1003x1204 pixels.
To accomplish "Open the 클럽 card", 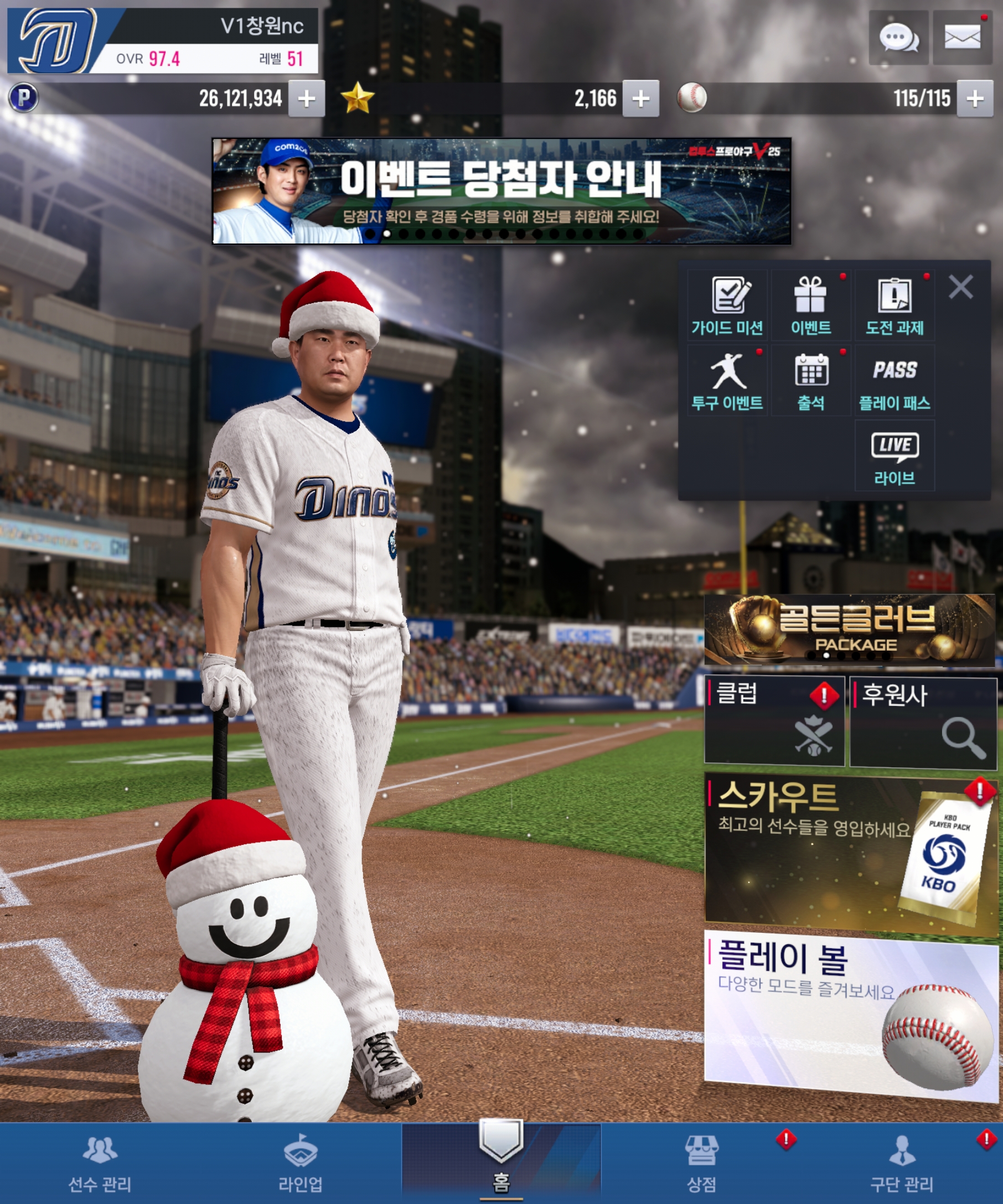I will [774, 720].
